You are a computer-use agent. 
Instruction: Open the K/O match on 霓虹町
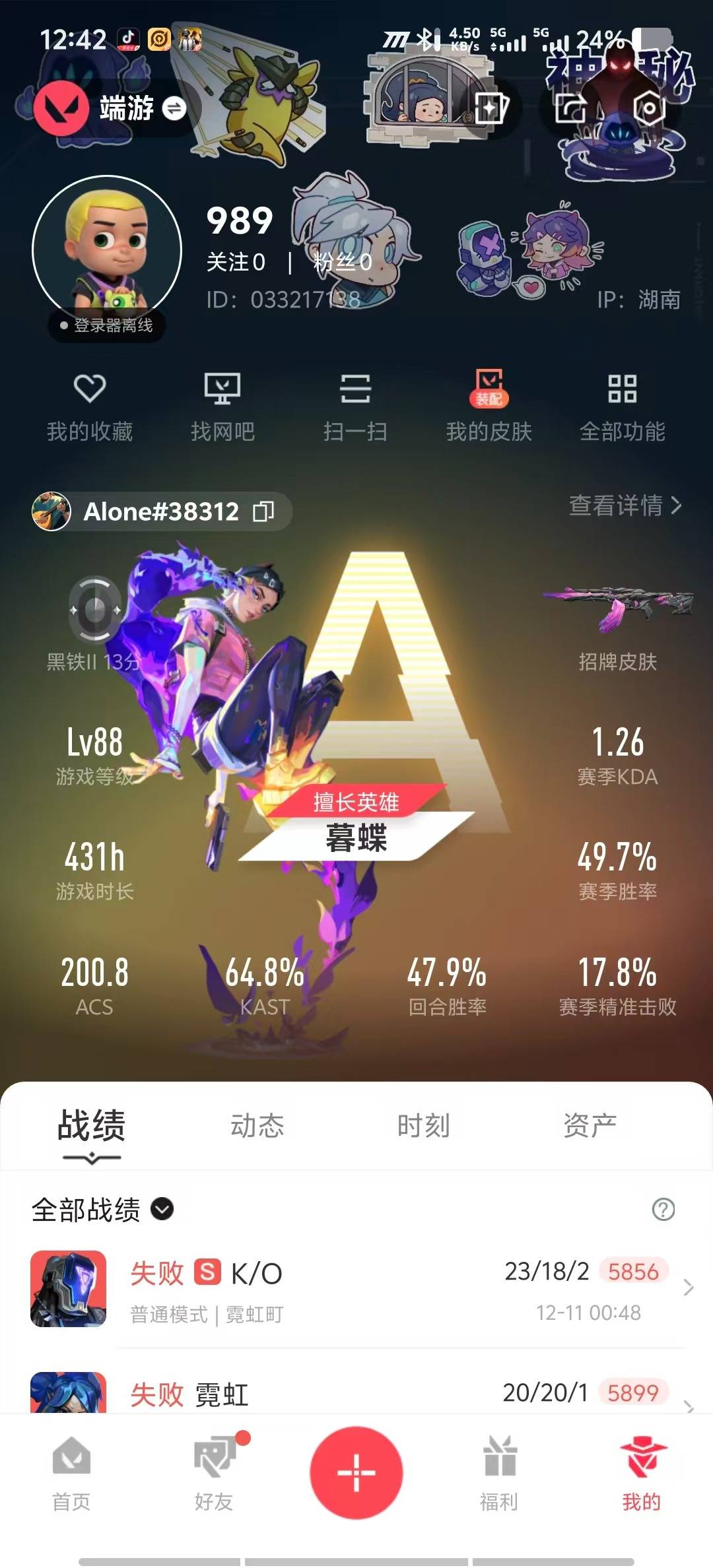[x=356, y=1290]
